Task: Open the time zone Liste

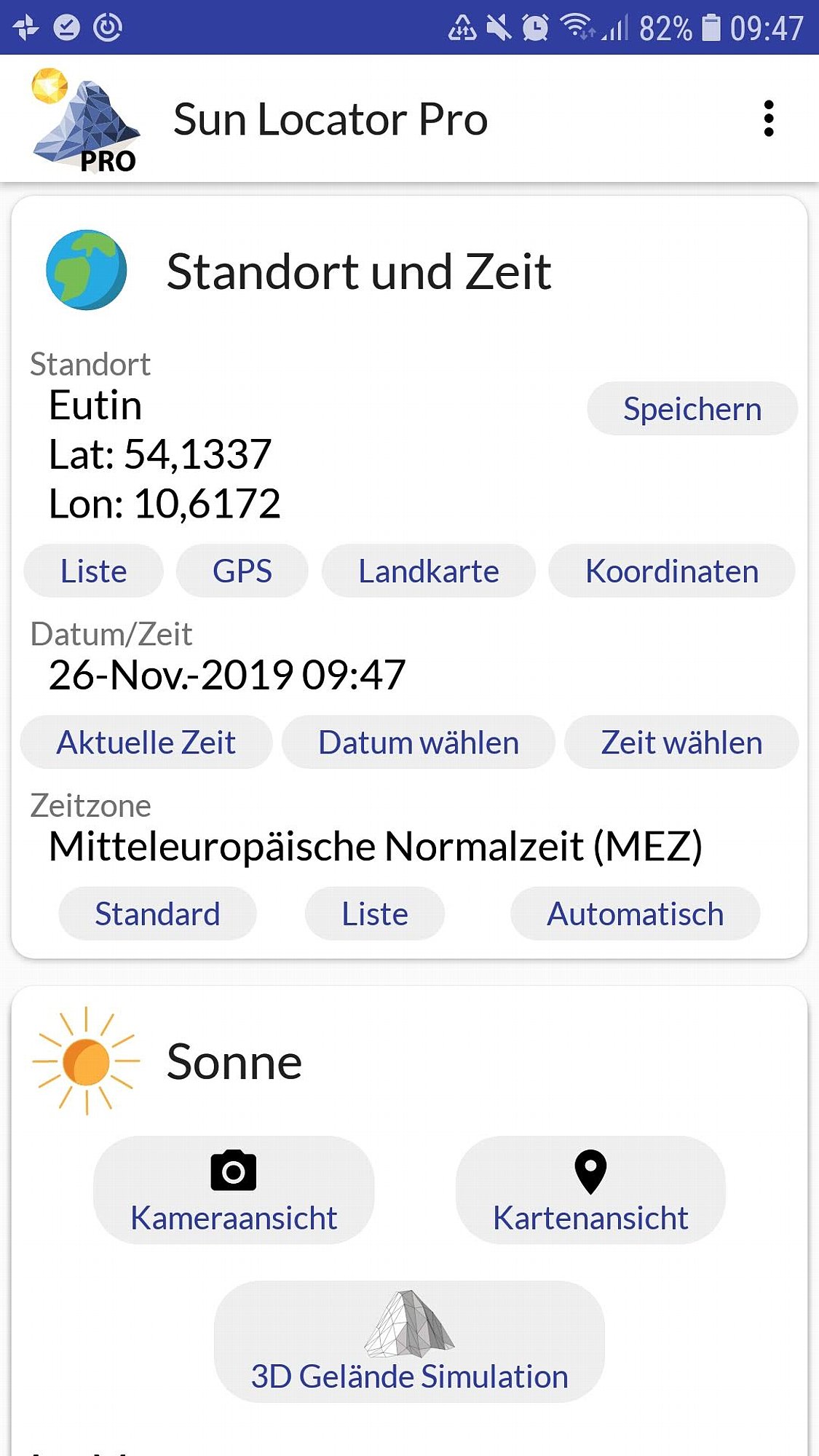Action: pos(375,913)
